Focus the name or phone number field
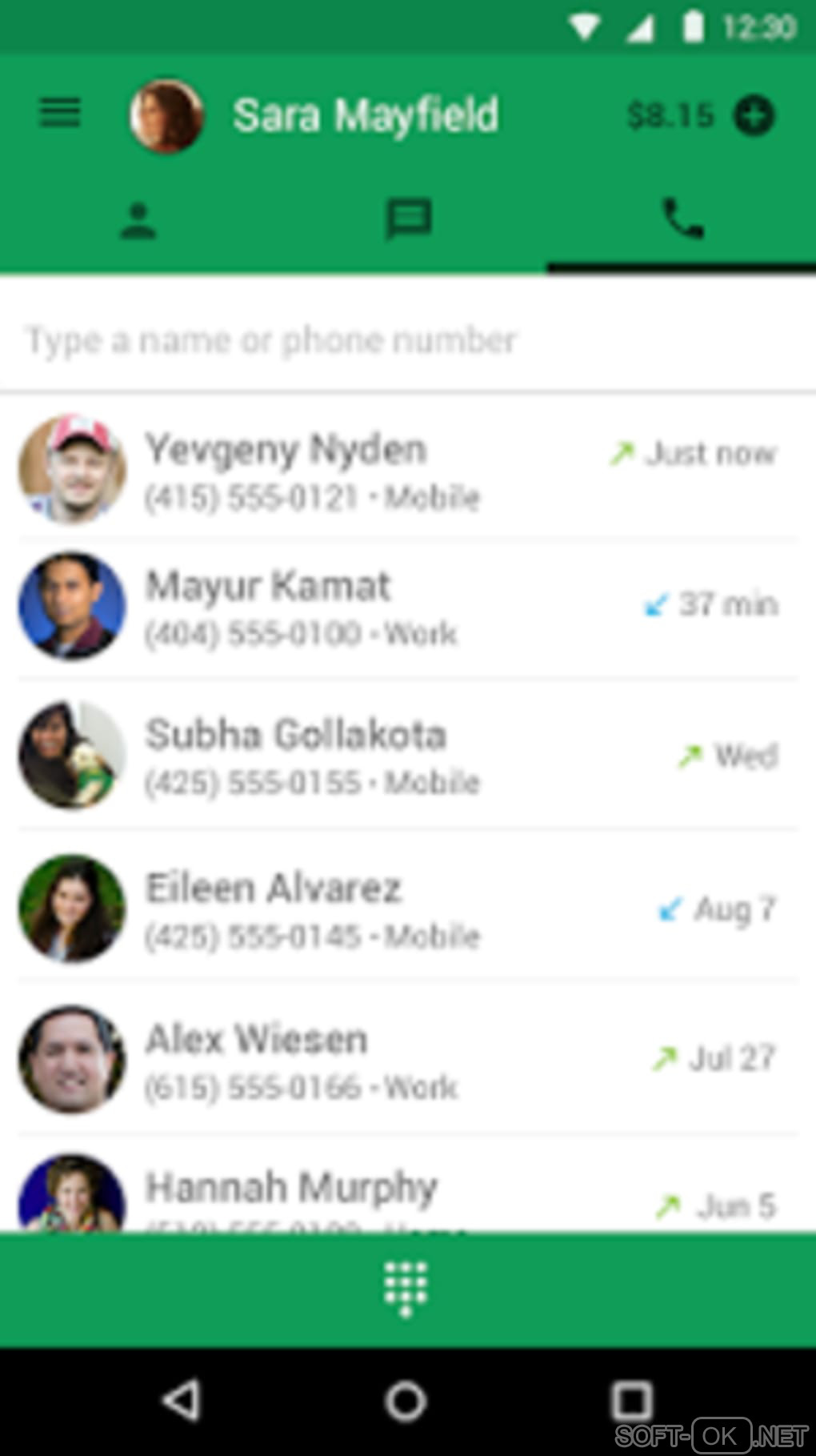Image resolution: width=816 pixels, height=1456 pixels. 408,340
